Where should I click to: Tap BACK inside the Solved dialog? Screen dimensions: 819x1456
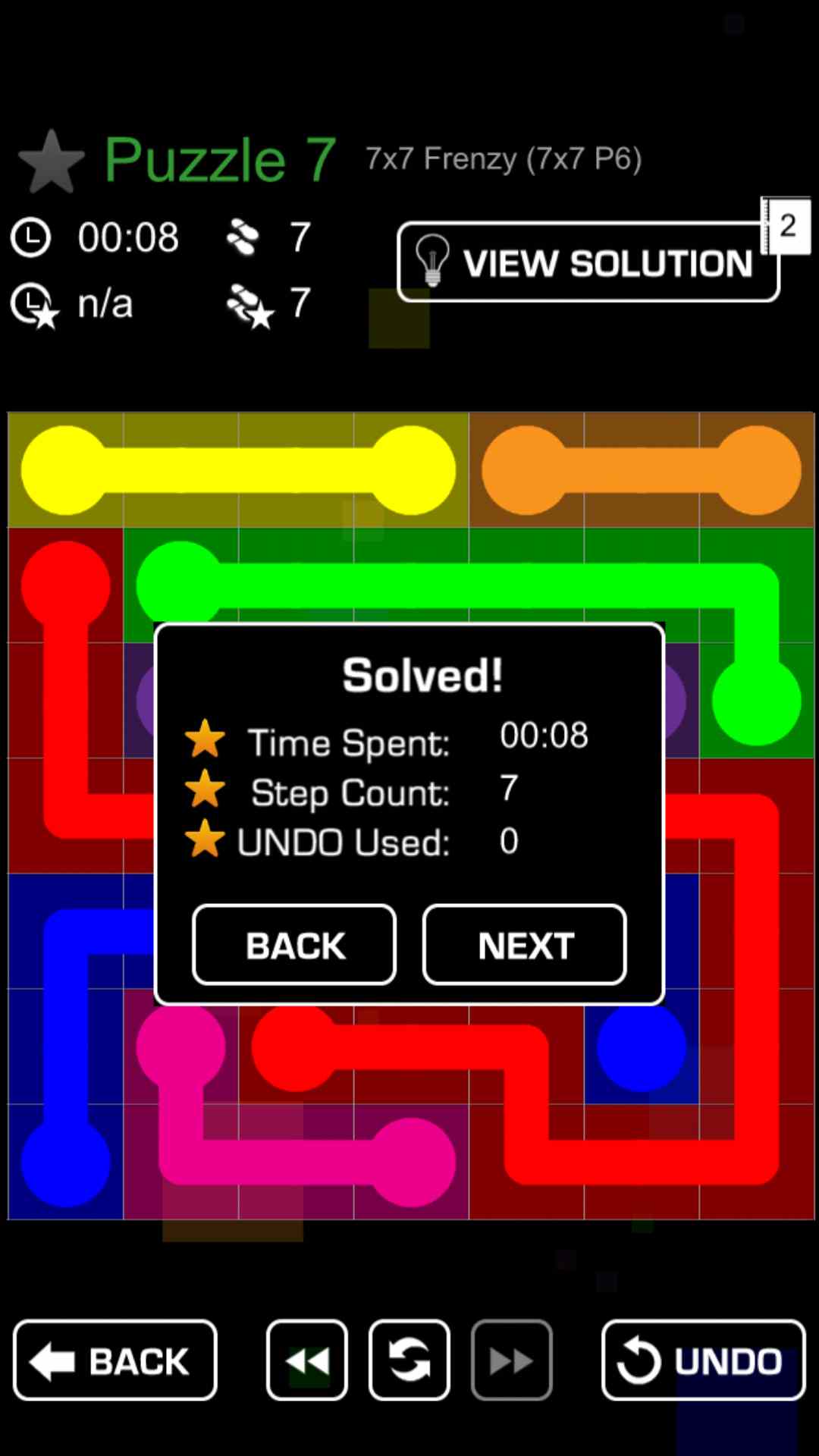294,945
